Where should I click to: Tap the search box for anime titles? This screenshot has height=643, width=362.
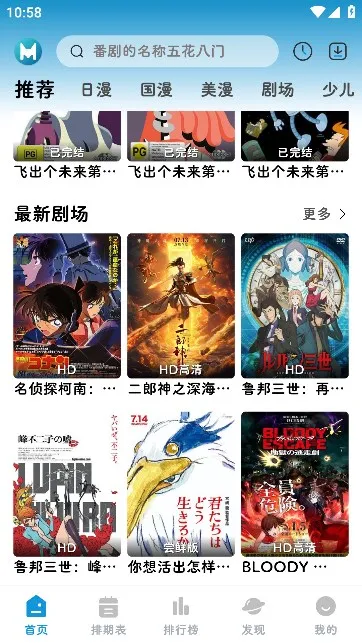pyautogui.click(x=167, y=51)
